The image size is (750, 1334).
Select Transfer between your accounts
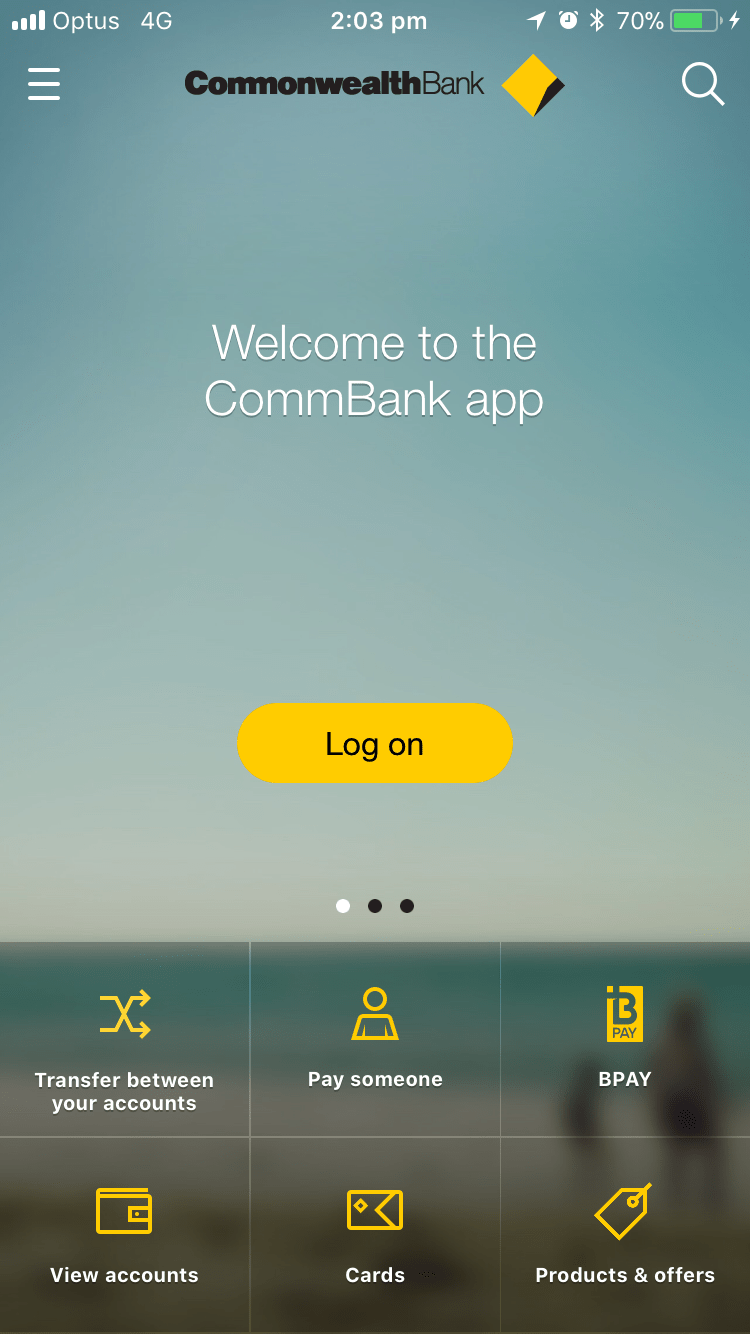tap(124, 1040)
